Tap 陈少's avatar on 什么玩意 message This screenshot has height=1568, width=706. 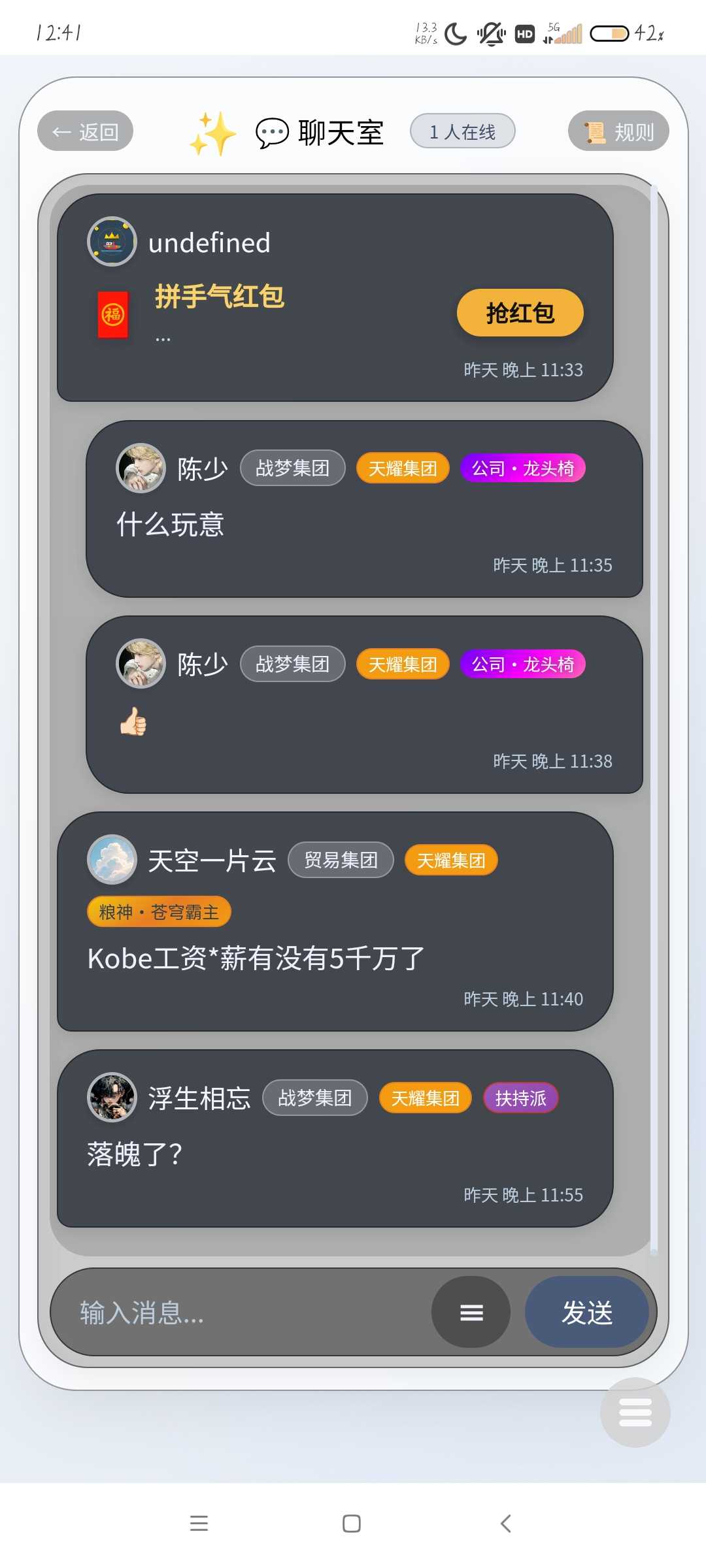point(141,468)
